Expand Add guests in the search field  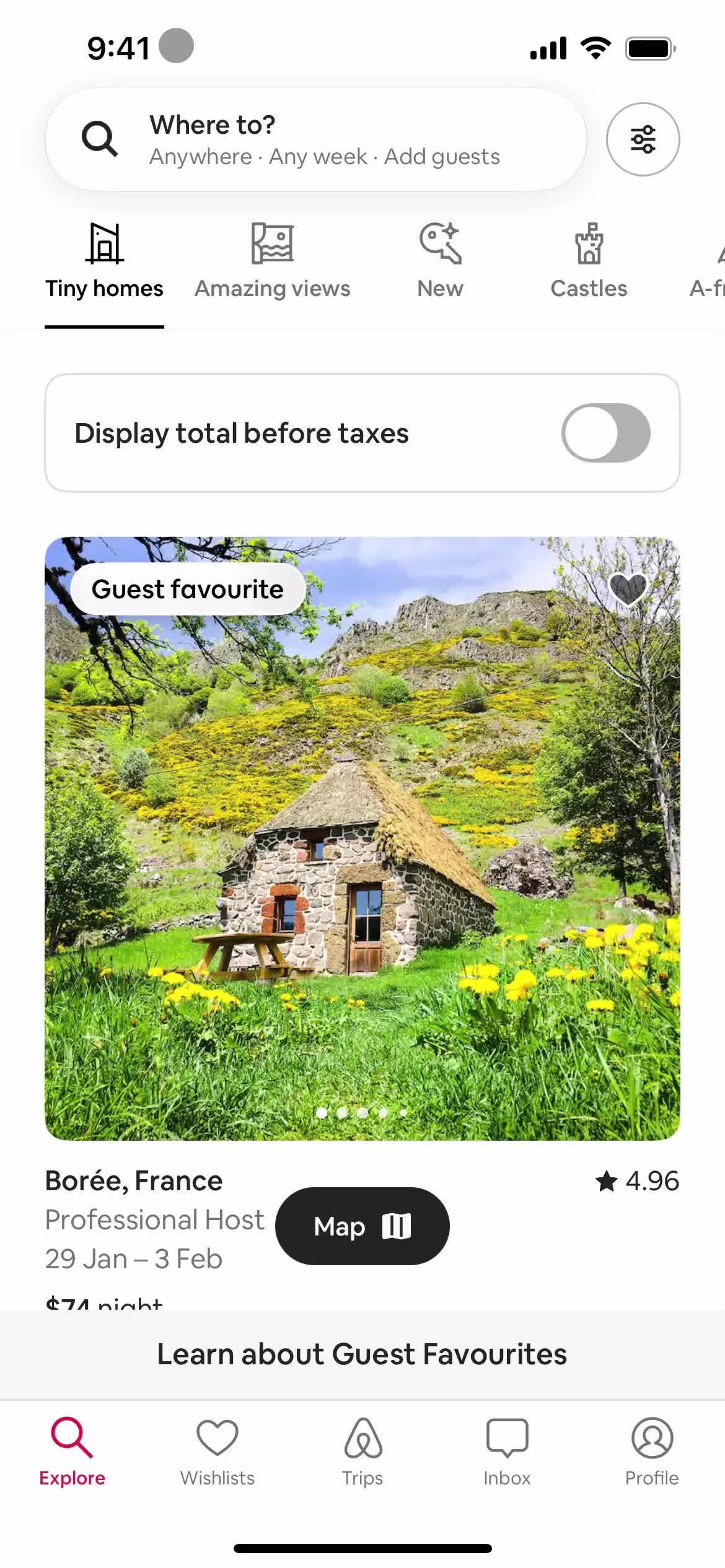click(442, 156)
